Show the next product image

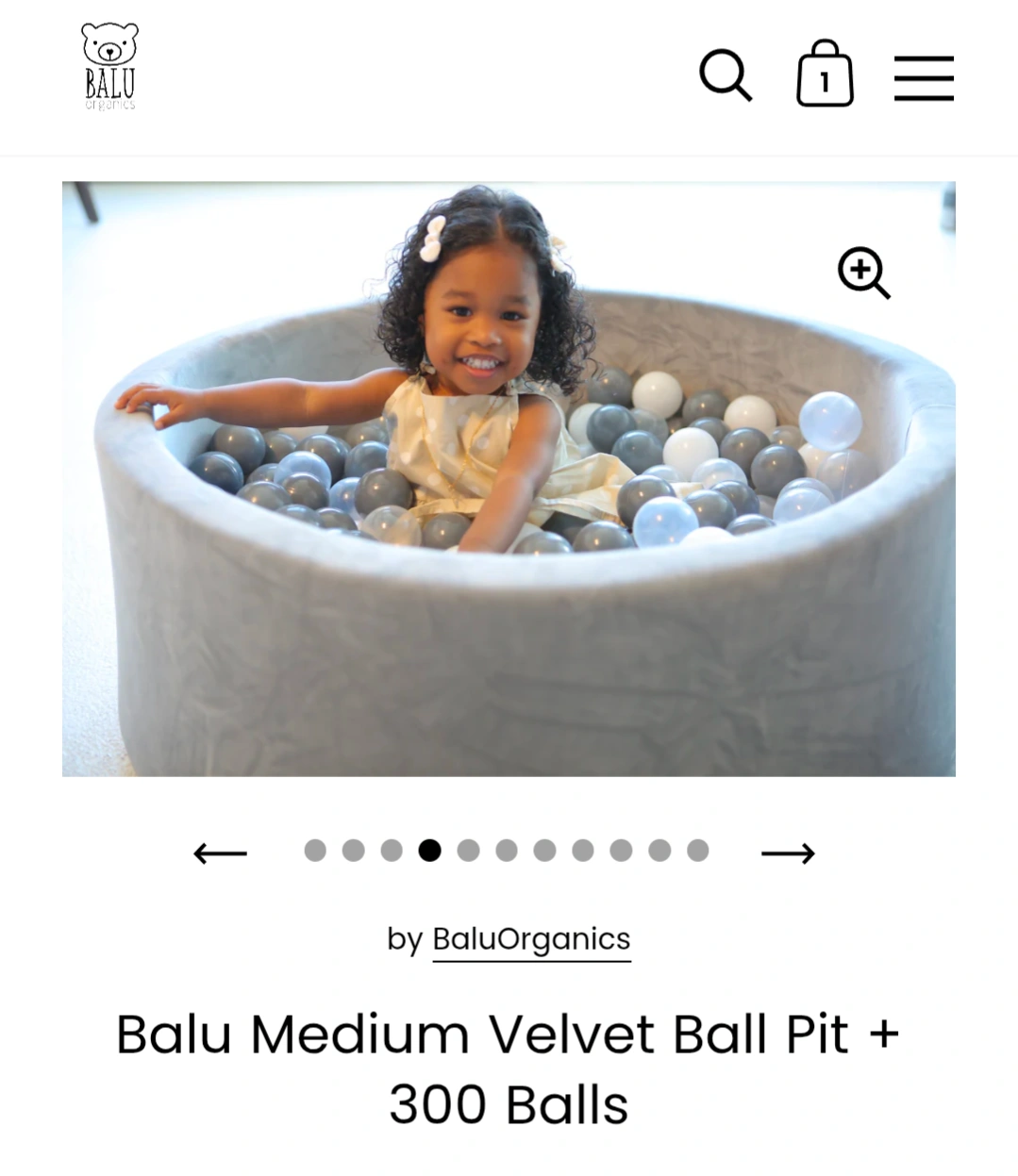(788, 853)
